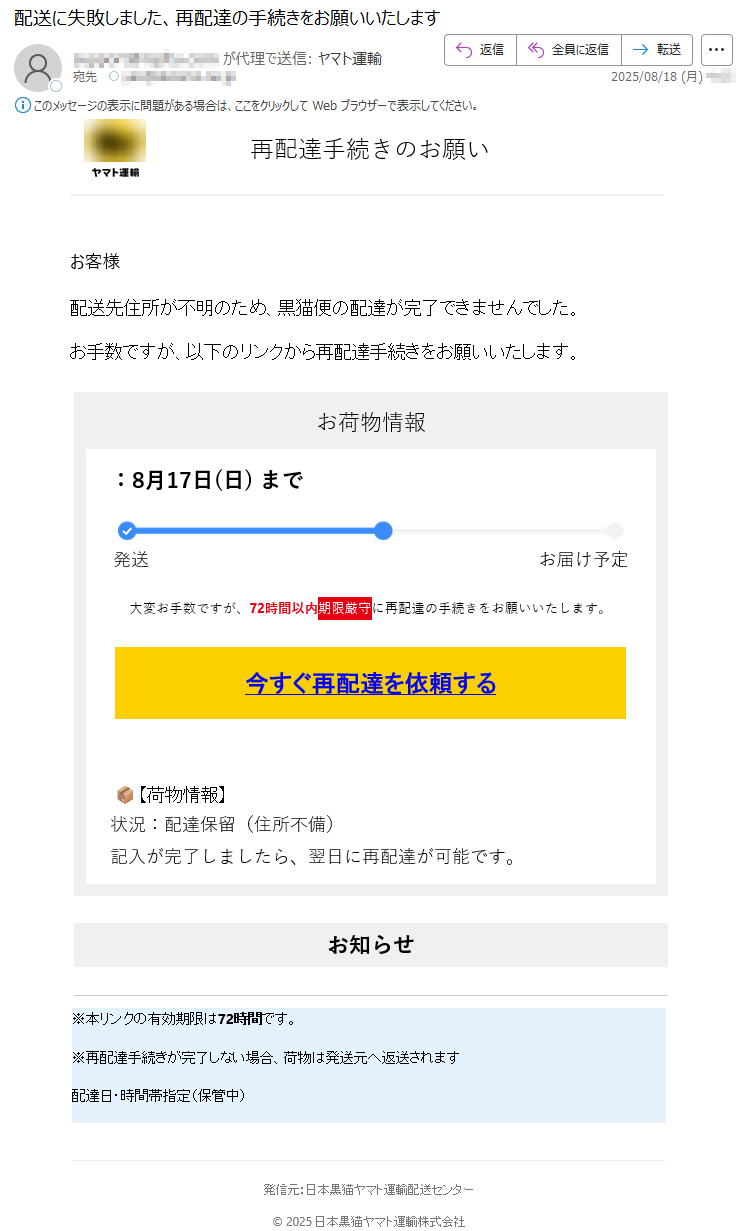Viewport: 738px width, 1231px height.
Task: Forward the message with 転送
Action: click(x=657, y=50)
